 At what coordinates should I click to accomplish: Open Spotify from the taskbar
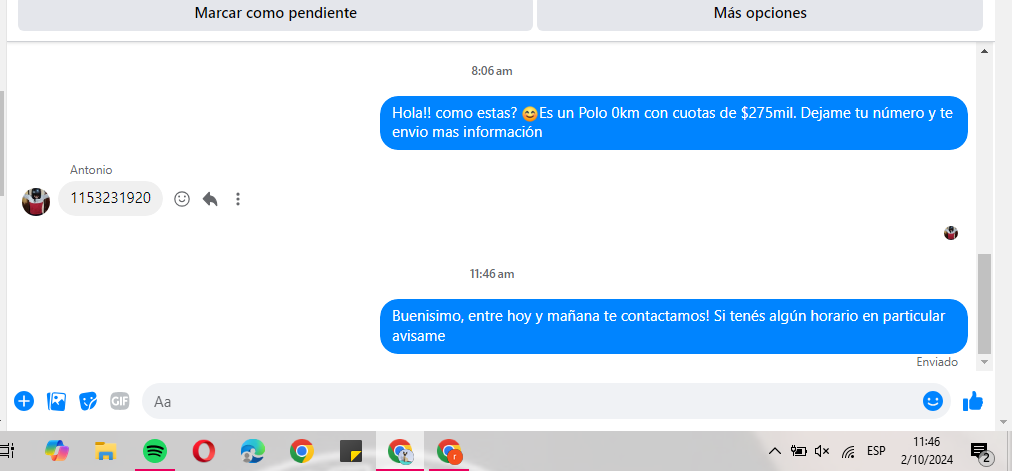[x=154, y=451]
